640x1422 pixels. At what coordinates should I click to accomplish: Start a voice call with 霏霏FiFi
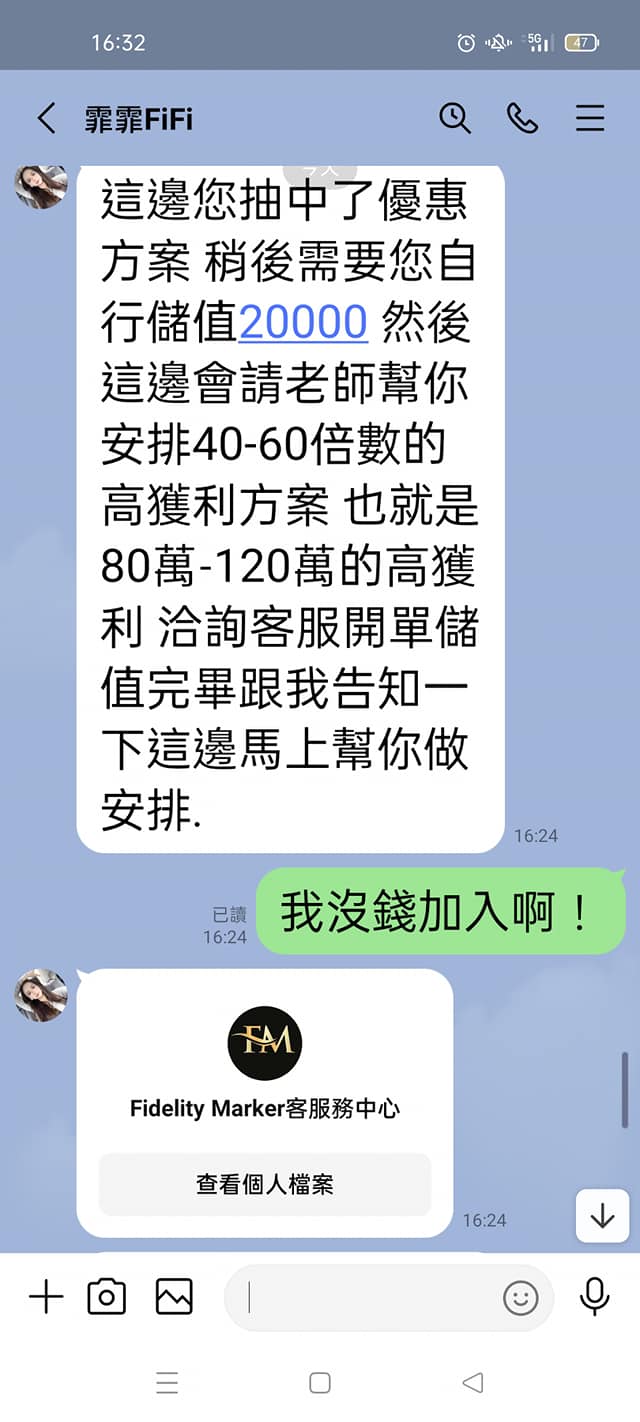pyautogui.click(x=522, y=118)
